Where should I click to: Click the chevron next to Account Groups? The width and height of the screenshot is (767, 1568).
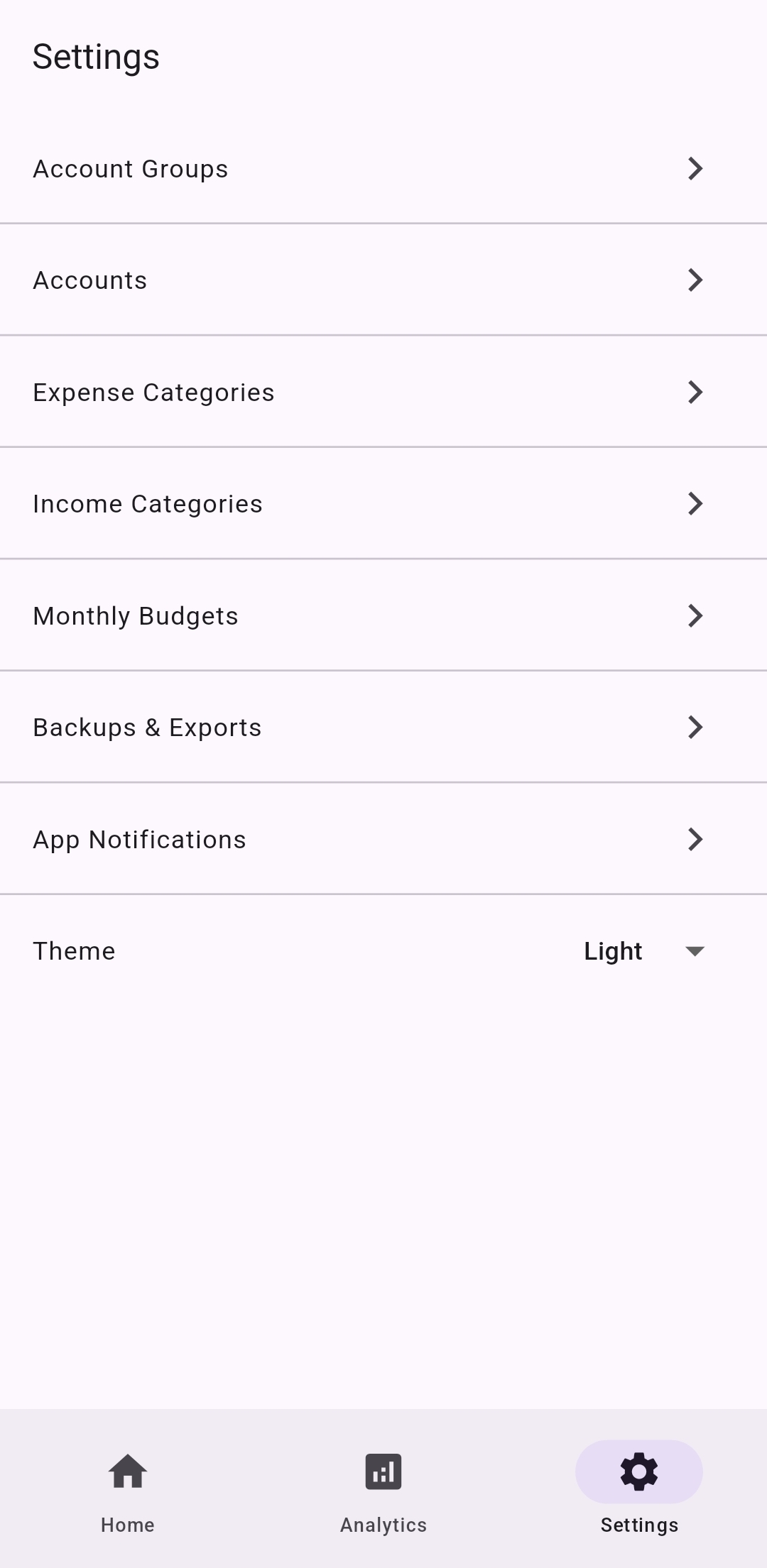695,168
